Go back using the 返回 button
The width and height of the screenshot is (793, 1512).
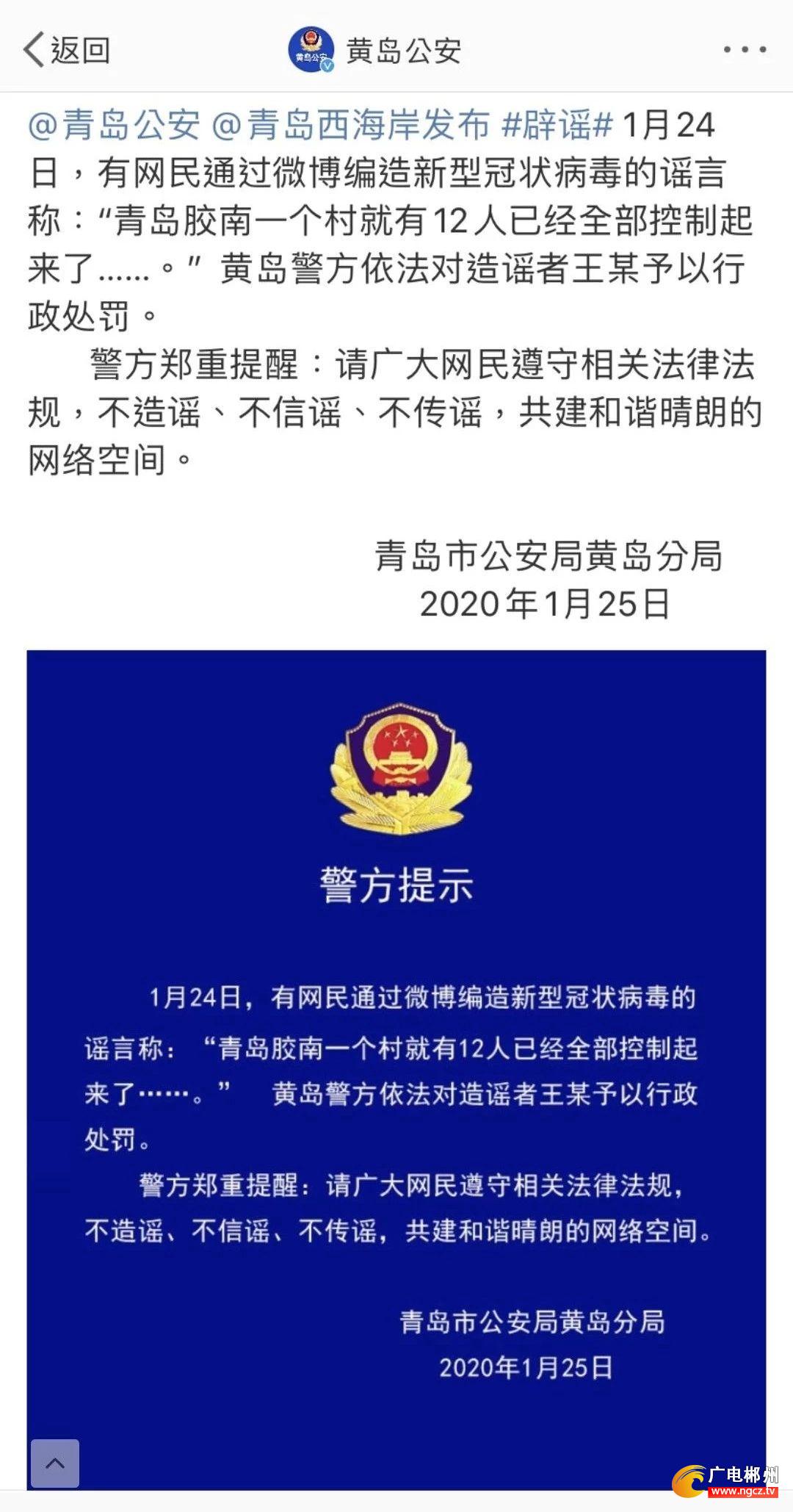[66, 50]
